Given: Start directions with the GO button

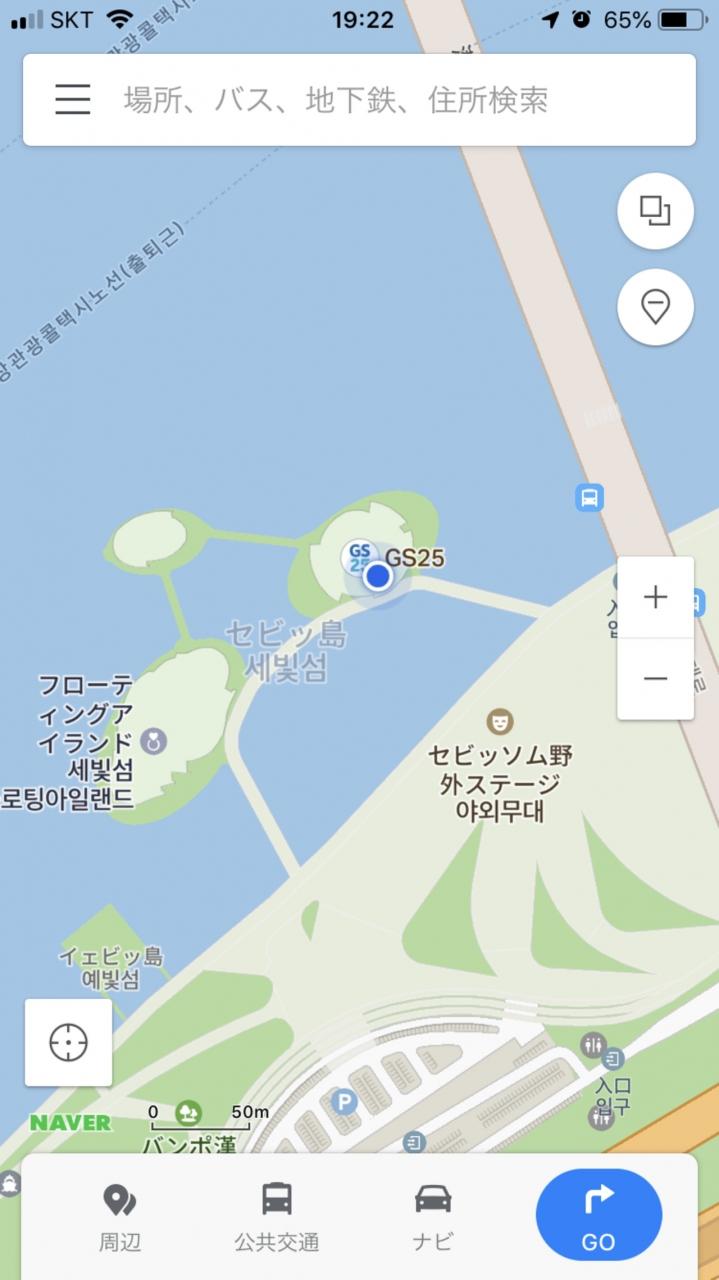Looking at the screenshot, I should tap(598, 1215).
